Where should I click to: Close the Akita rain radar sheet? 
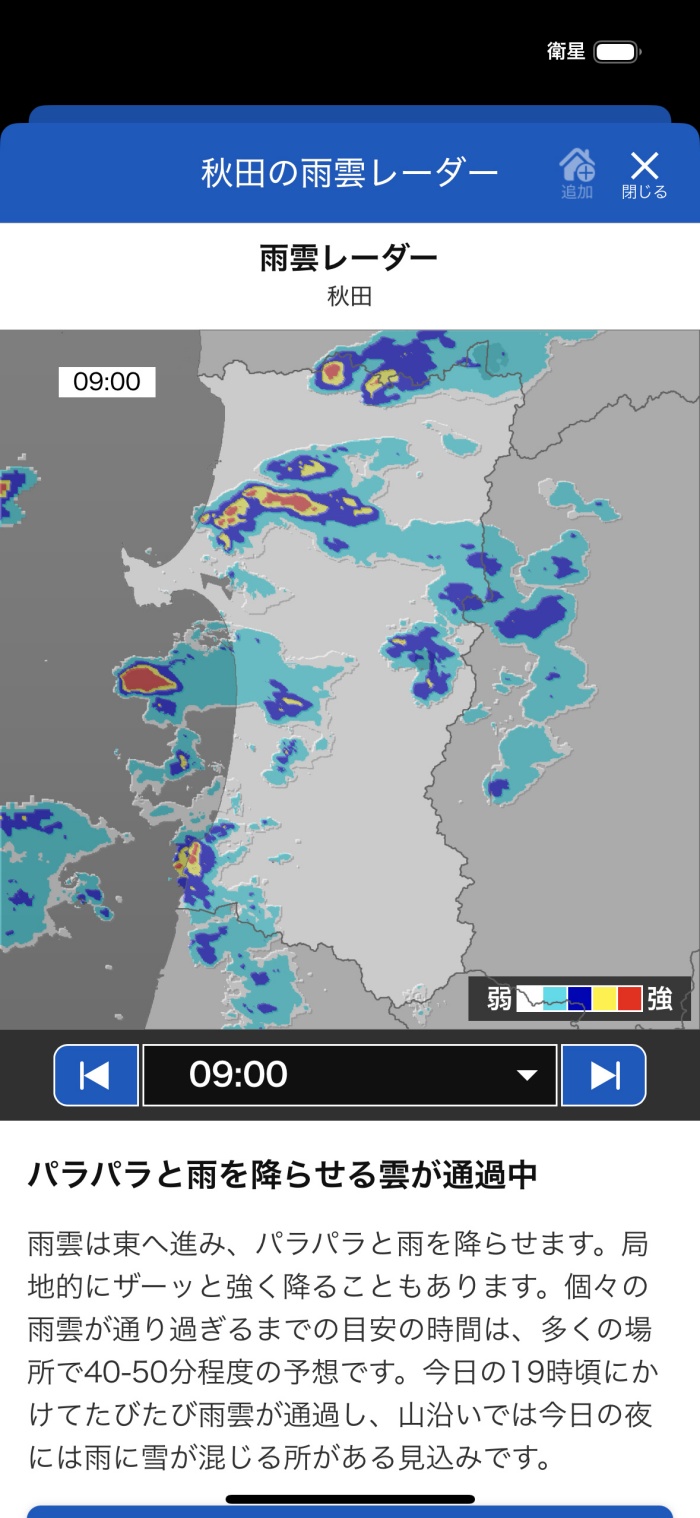click(644, 174)
